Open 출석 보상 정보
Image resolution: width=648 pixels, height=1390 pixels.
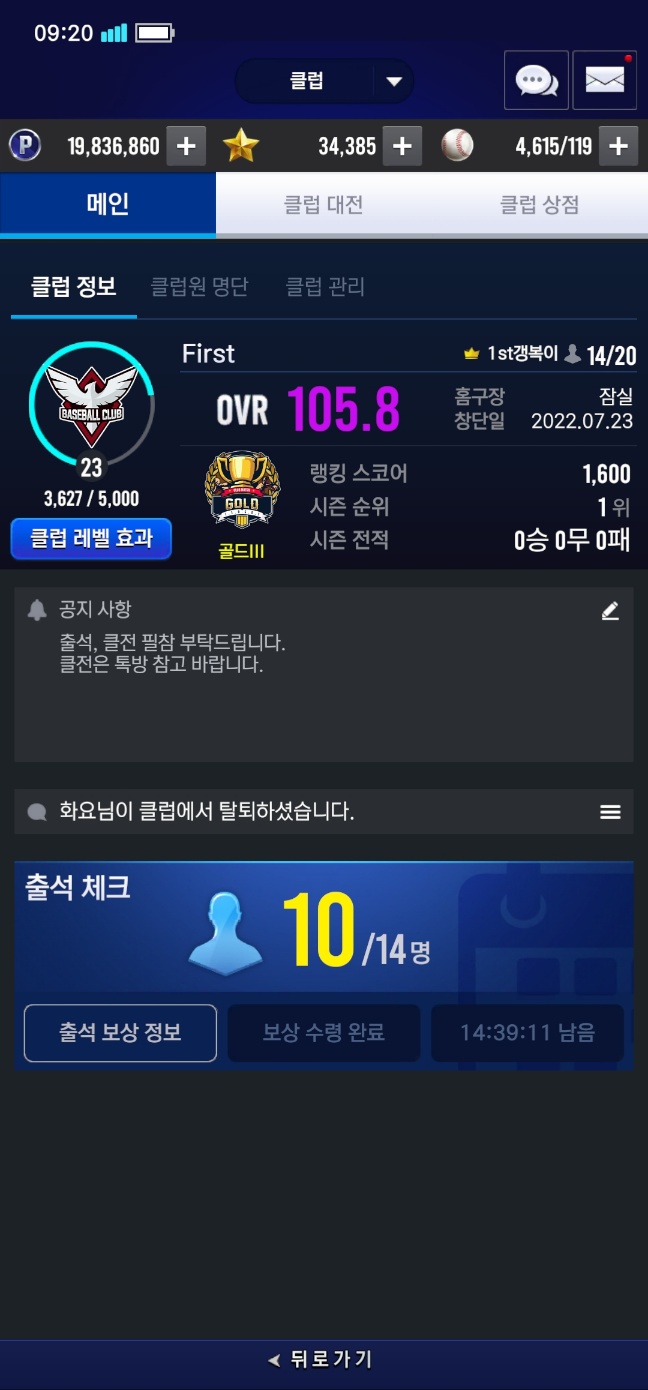click(120, 1032)
